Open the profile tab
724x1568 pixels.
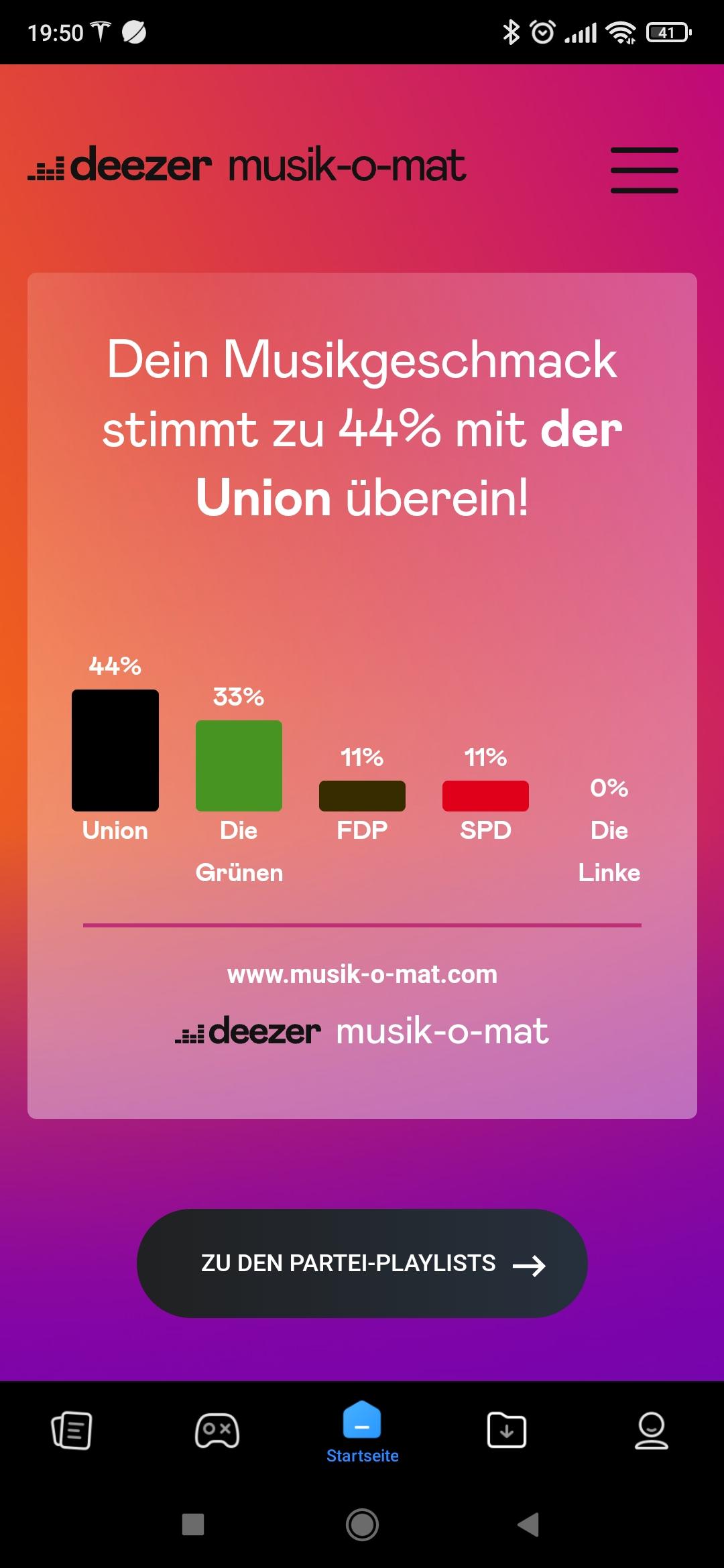[652, 1430]
